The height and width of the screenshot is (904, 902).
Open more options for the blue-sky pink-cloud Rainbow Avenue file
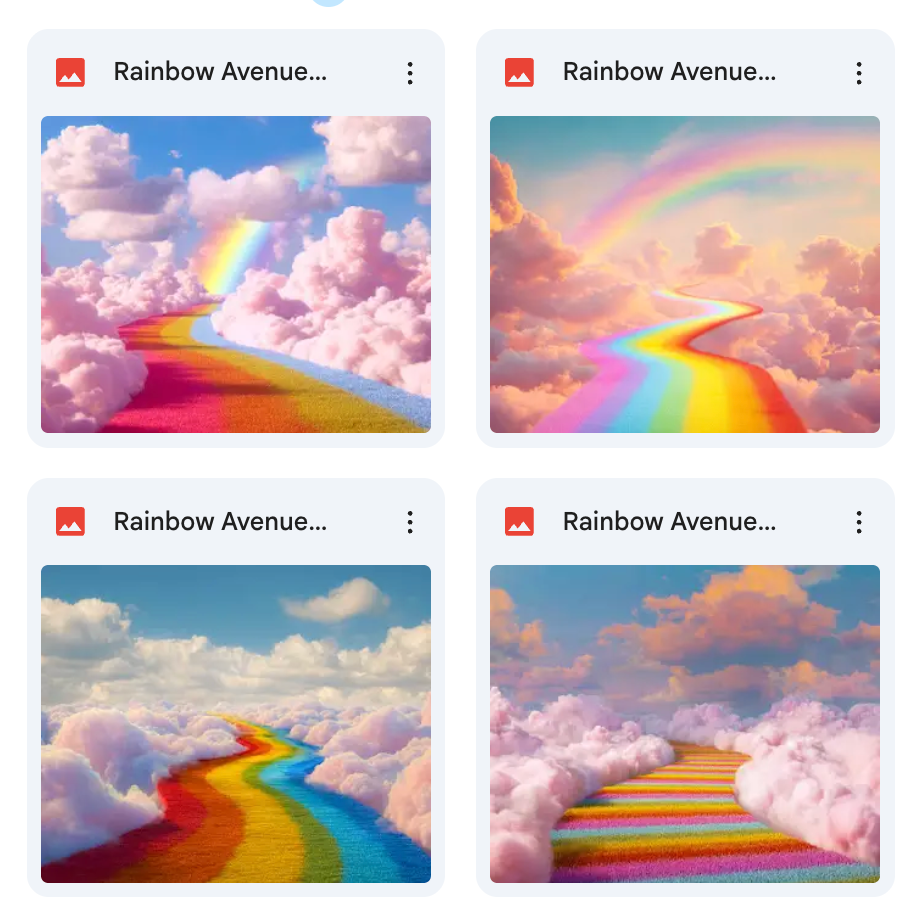[x=409, y=72]
